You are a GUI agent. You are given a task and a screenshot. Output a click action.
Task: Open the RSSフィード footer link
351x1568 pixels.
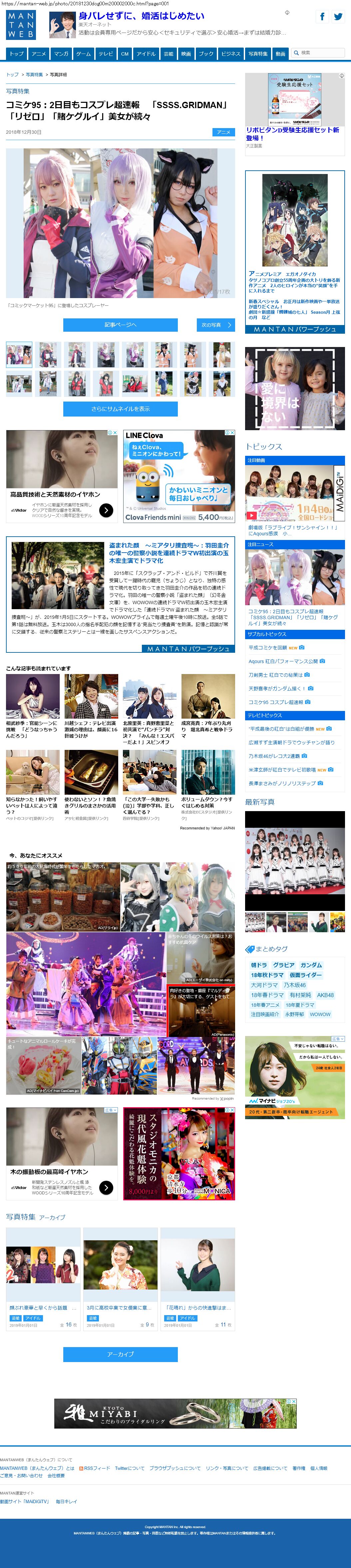(x=95, y=1468)
